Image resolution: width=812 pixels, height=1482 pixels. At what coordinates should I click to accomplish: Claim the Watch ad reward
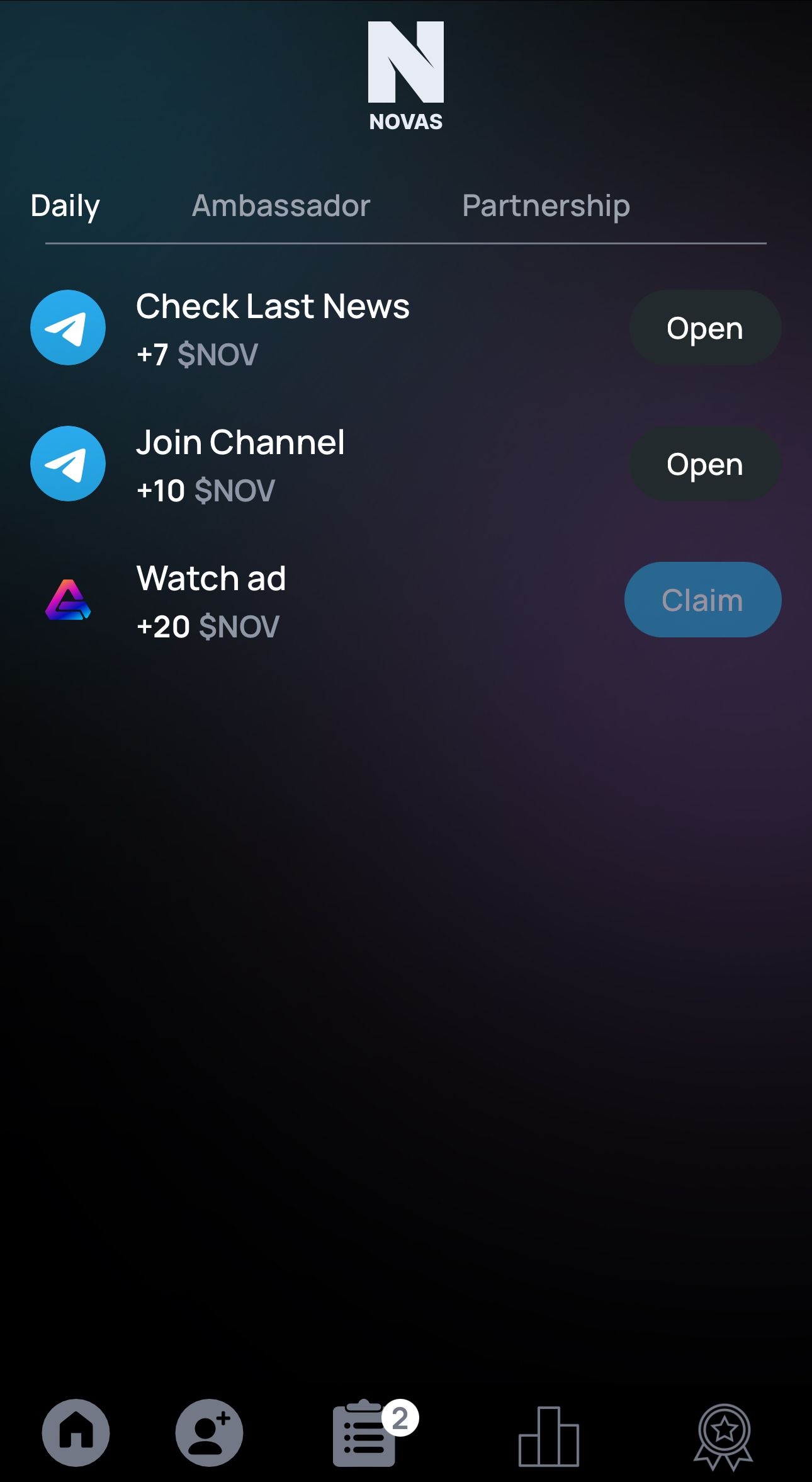[702, 599]
